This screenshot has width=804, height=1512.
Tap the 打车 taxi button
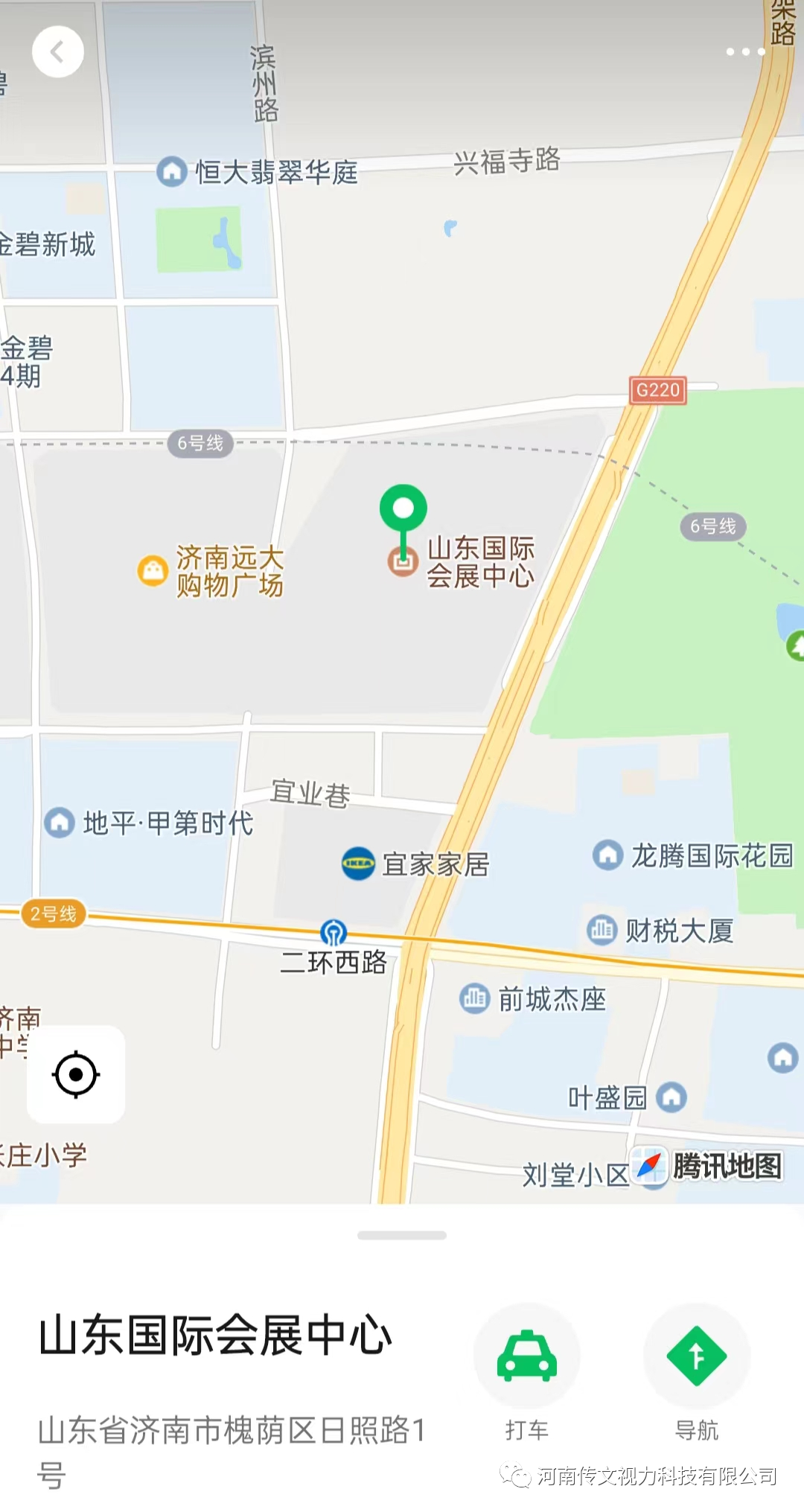(527, 1356)
